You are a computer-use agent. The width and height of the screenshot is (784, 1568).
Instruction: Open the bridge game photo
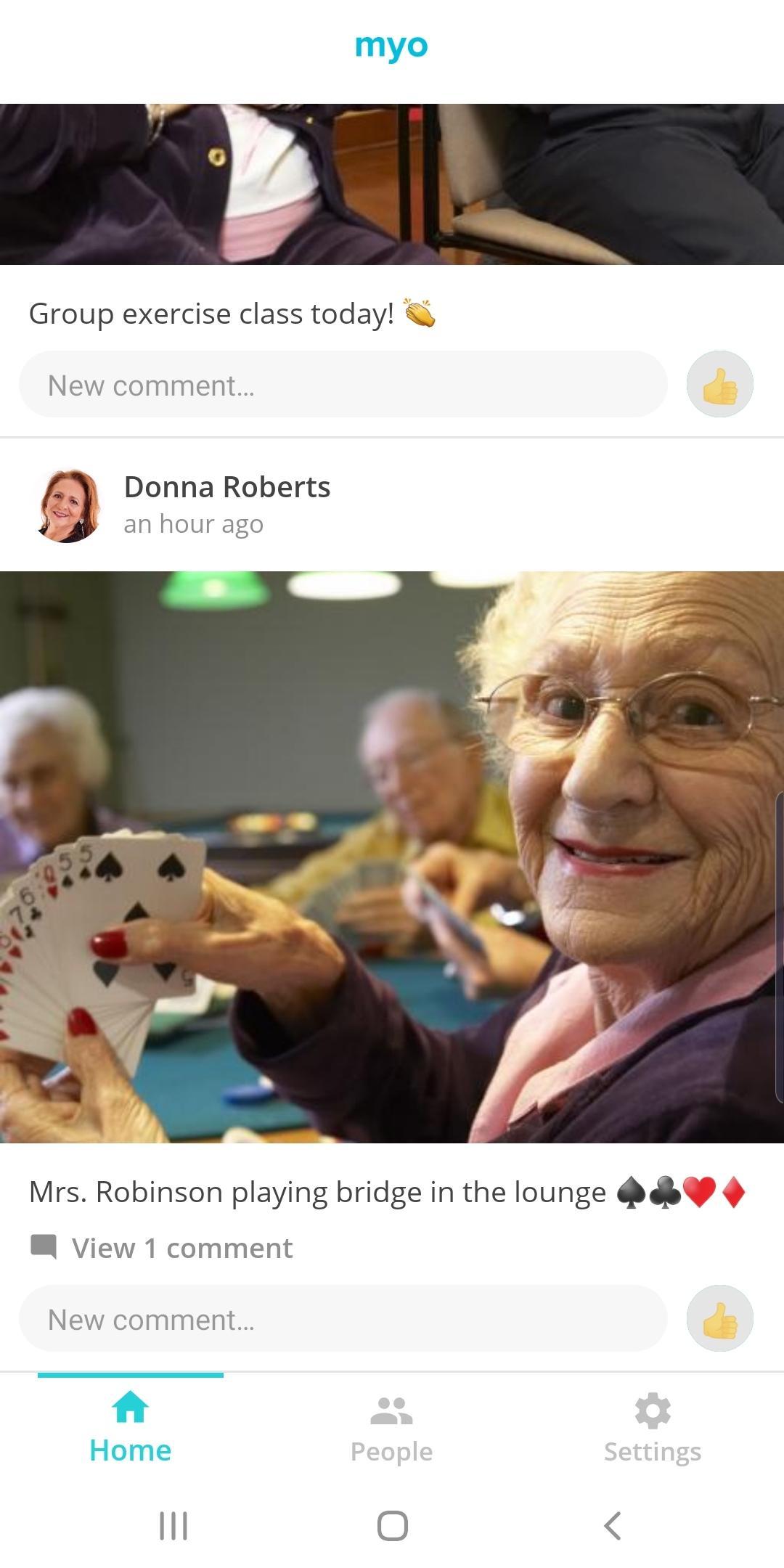tap(392, 857)
